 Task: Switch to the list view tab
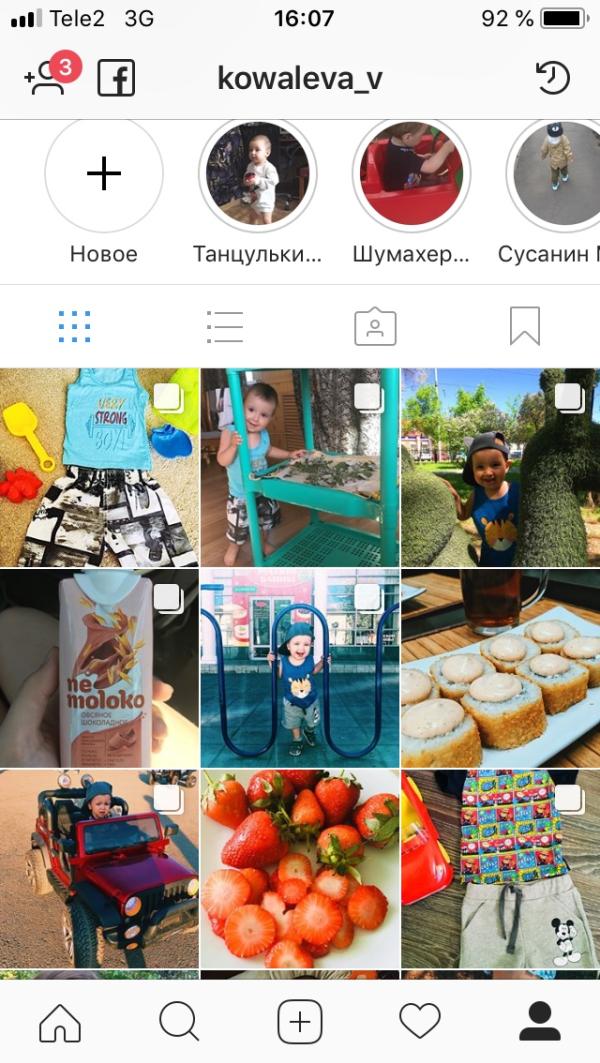[x=225, y=327]
